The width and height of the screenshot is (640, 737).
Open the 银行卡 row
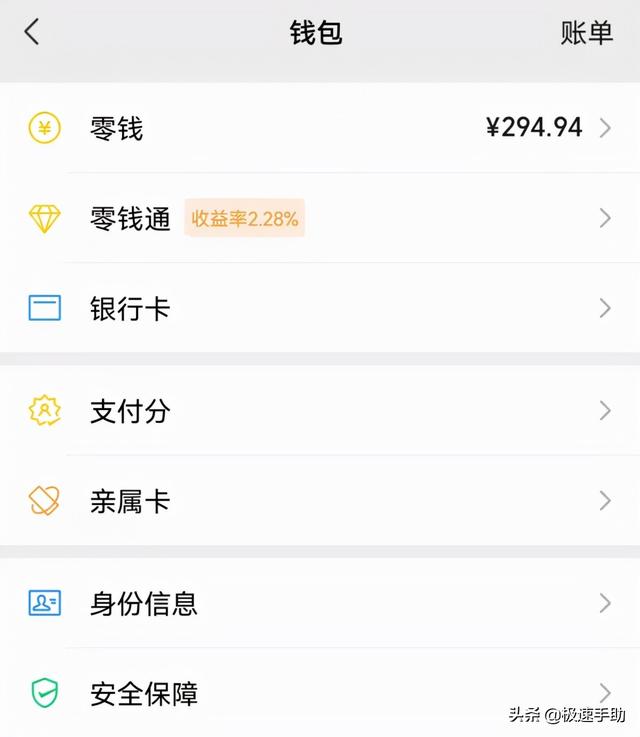coord(320,308)
